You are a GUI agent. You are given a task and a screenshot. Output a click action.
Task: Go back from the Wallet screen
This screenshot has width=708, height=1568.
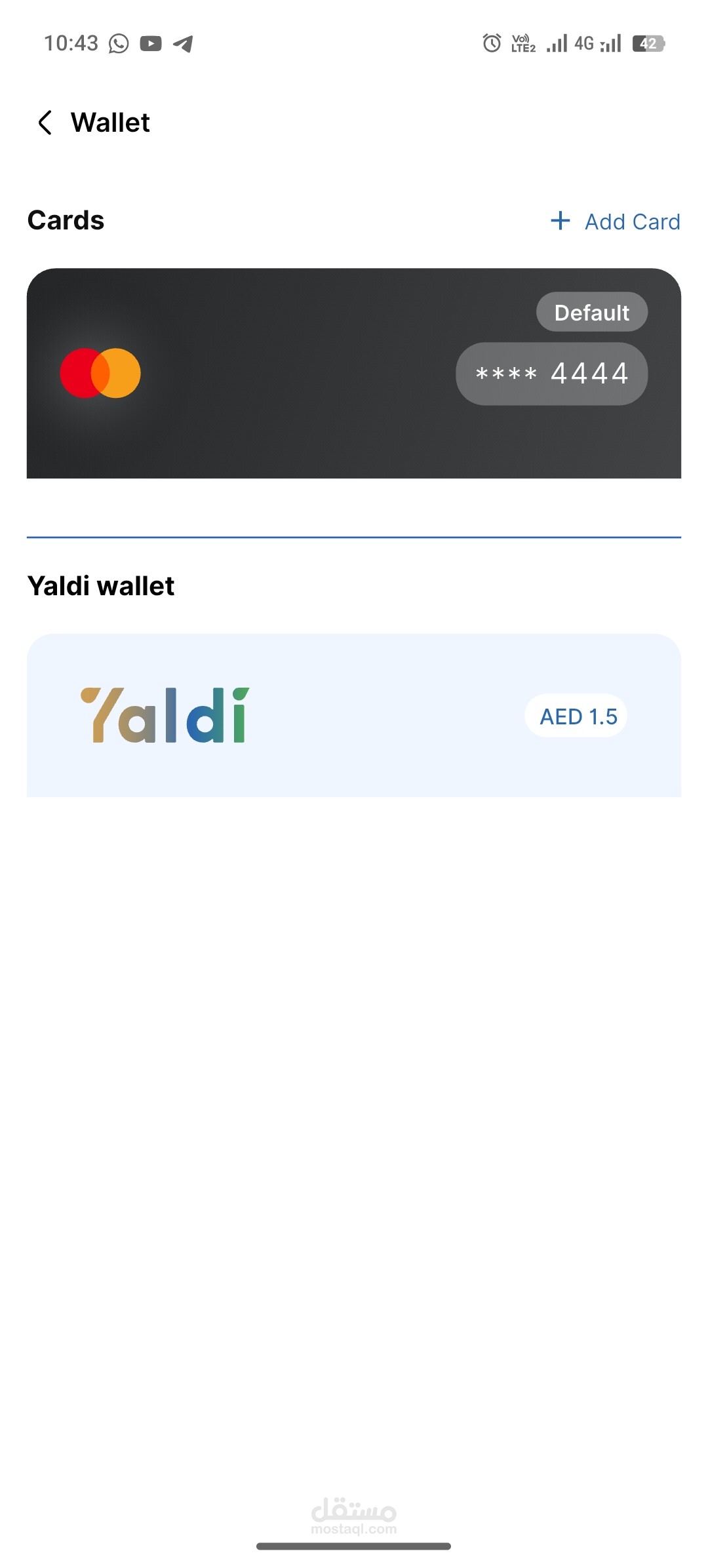click(x=45, y=123)
